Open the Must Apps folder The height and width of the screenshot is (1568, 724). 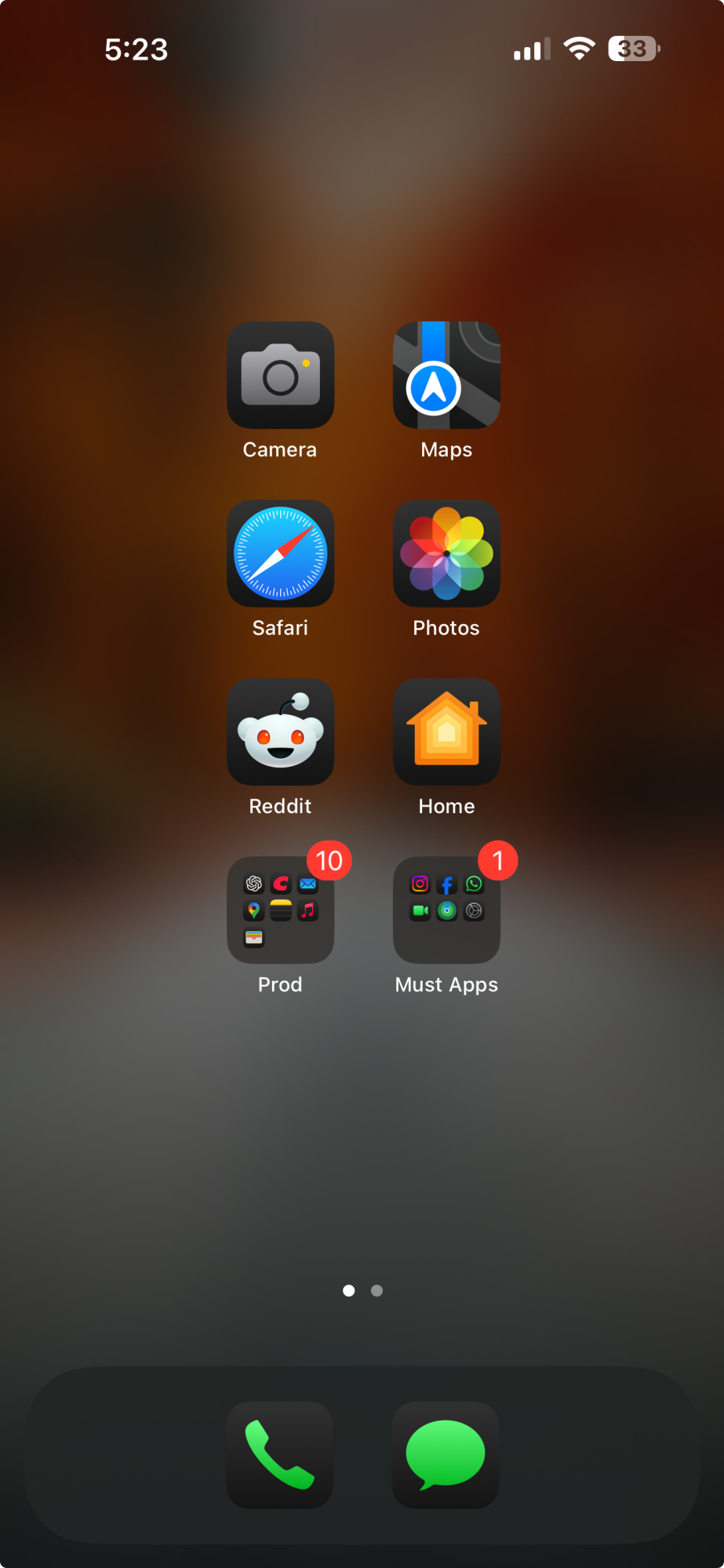click(446, 910)
